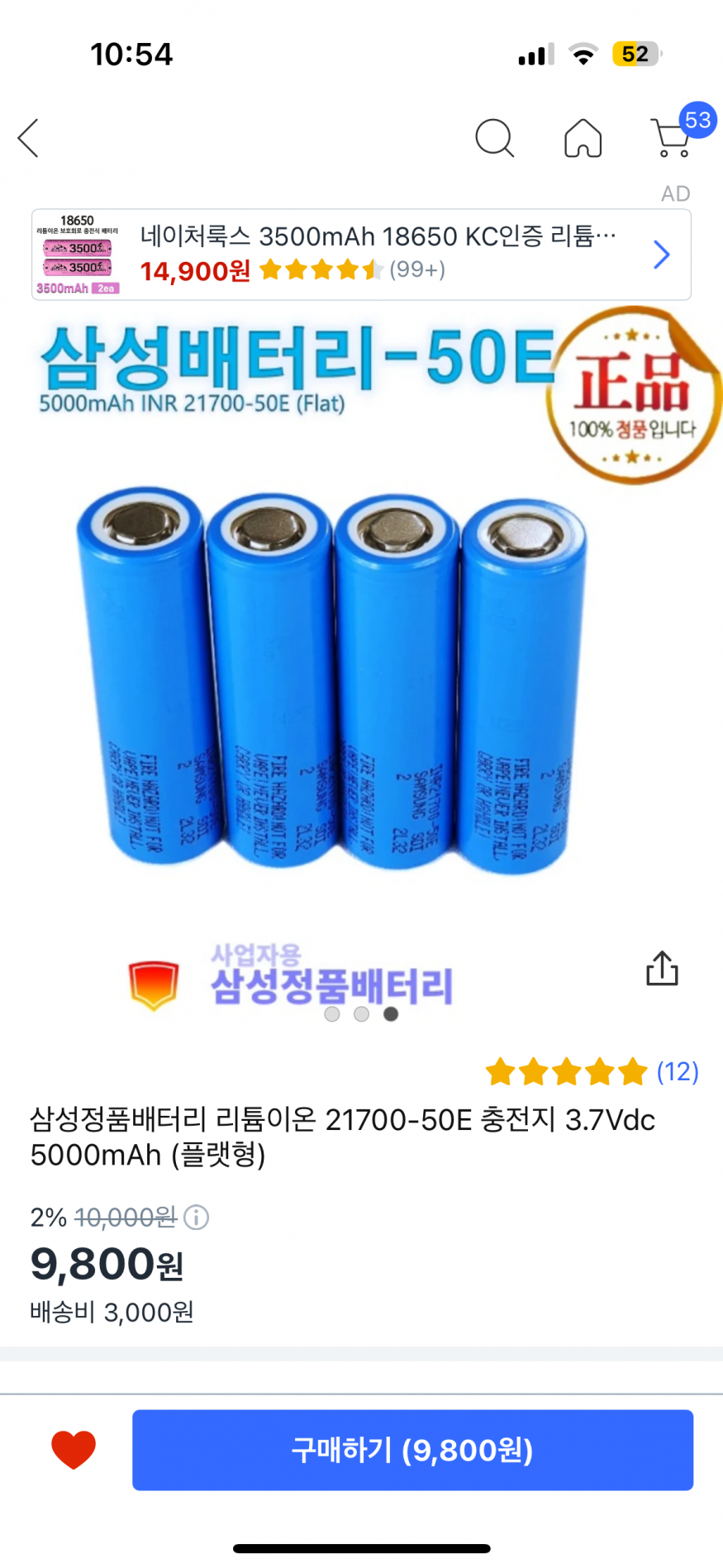Screen dimensions: 723x1568
Task: Show discount info next to 10,000원
Action: pyautogui.click(x=197, y=1218)
